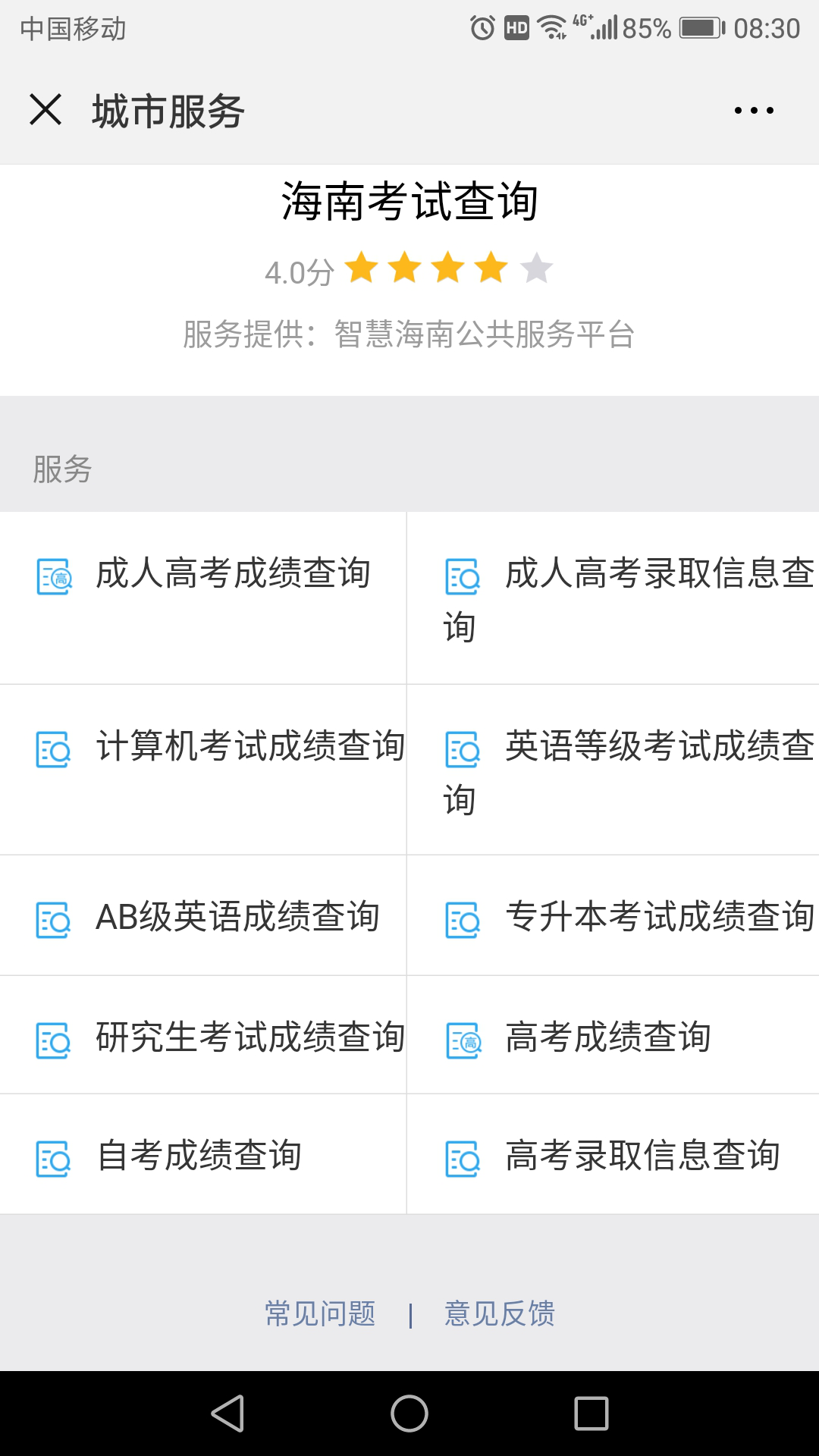Image resolution: width=819 pixels, height=1456 pixels.
Task: Go to the system home screen
Action: click(409, 1414)
